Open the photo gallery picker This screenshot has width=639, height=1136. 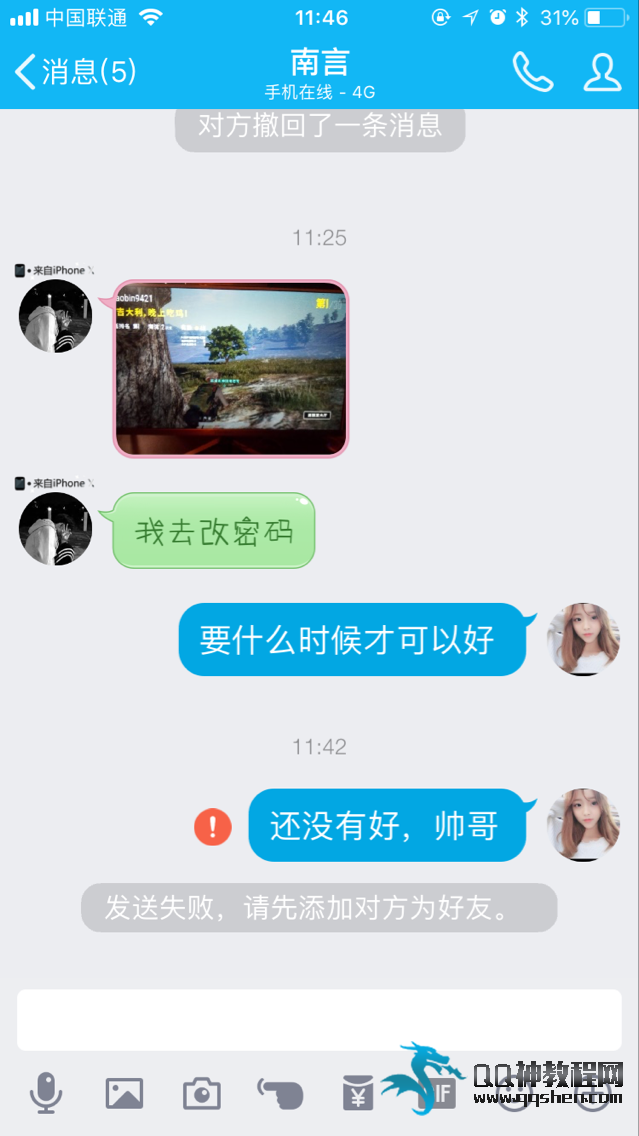coord(124,1094)
